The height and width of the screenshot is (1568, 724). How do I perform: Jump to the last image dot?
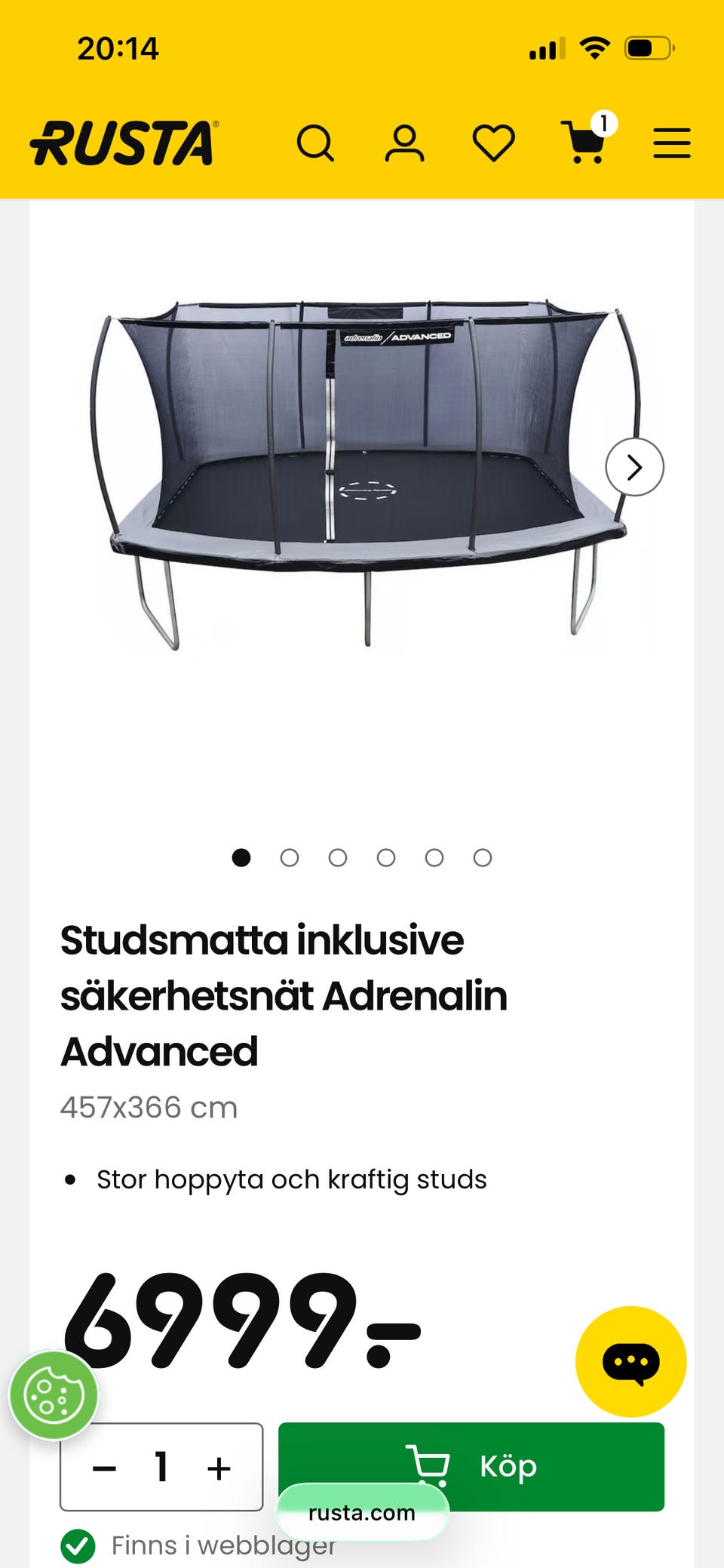point(483,858)
